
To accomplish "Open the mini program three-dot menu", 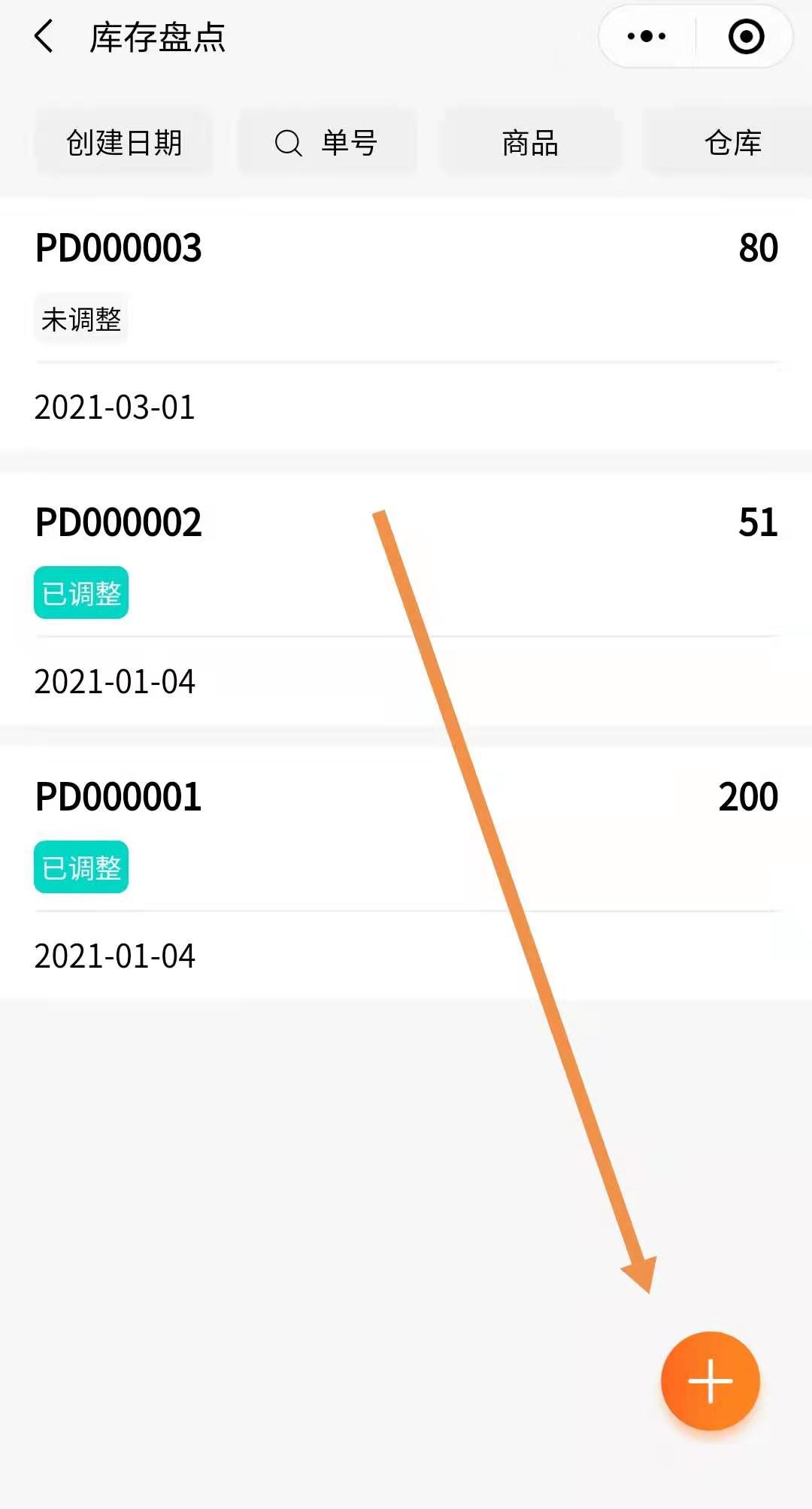I will (647, 37).
